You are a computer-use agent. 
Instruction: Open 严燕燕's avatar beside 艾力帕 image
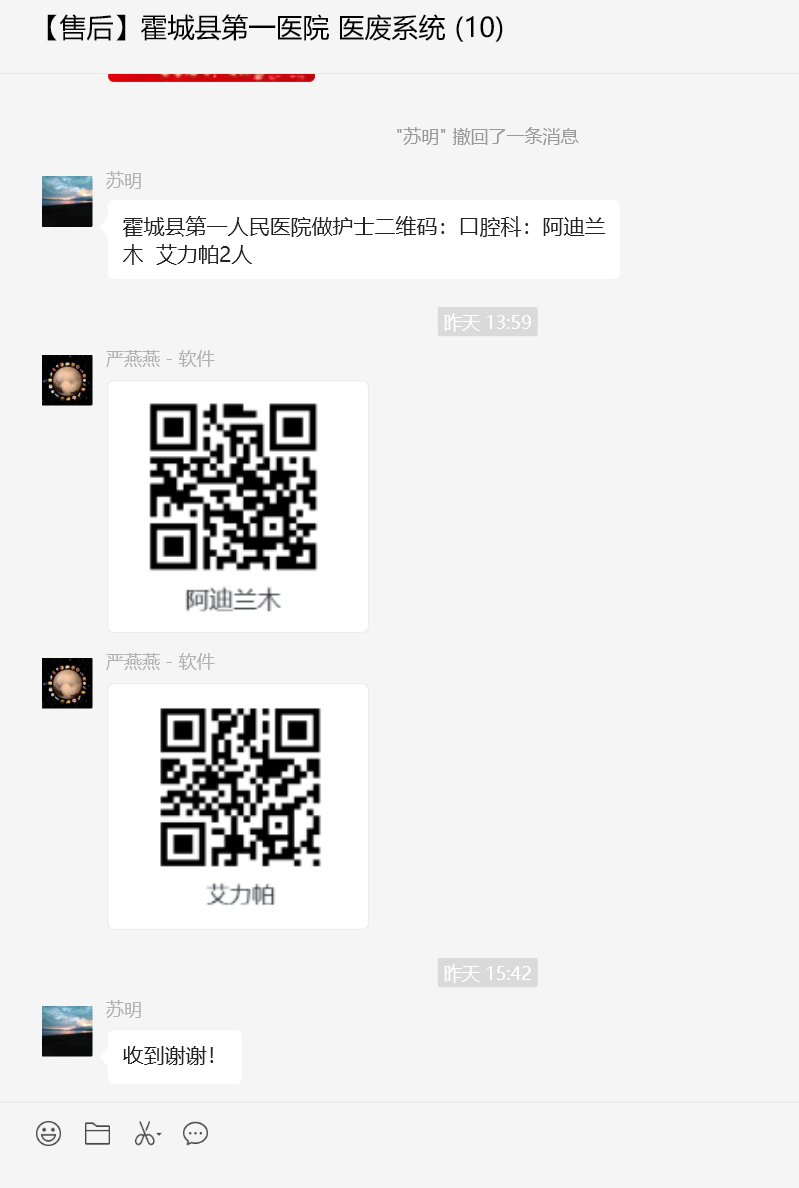(67, 683)
